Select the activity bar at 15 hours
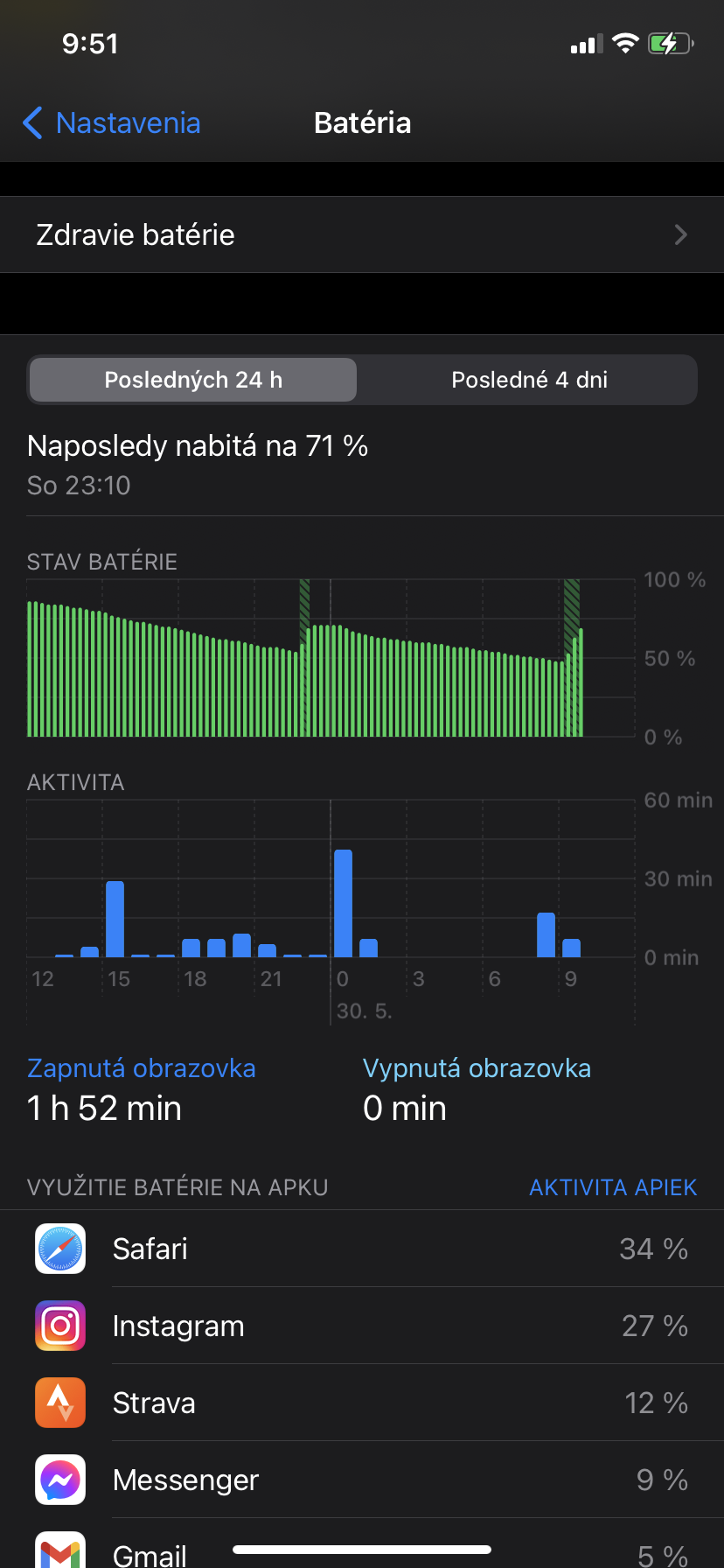The height and width of the screenshot is (1568, 724). point(115,919)
